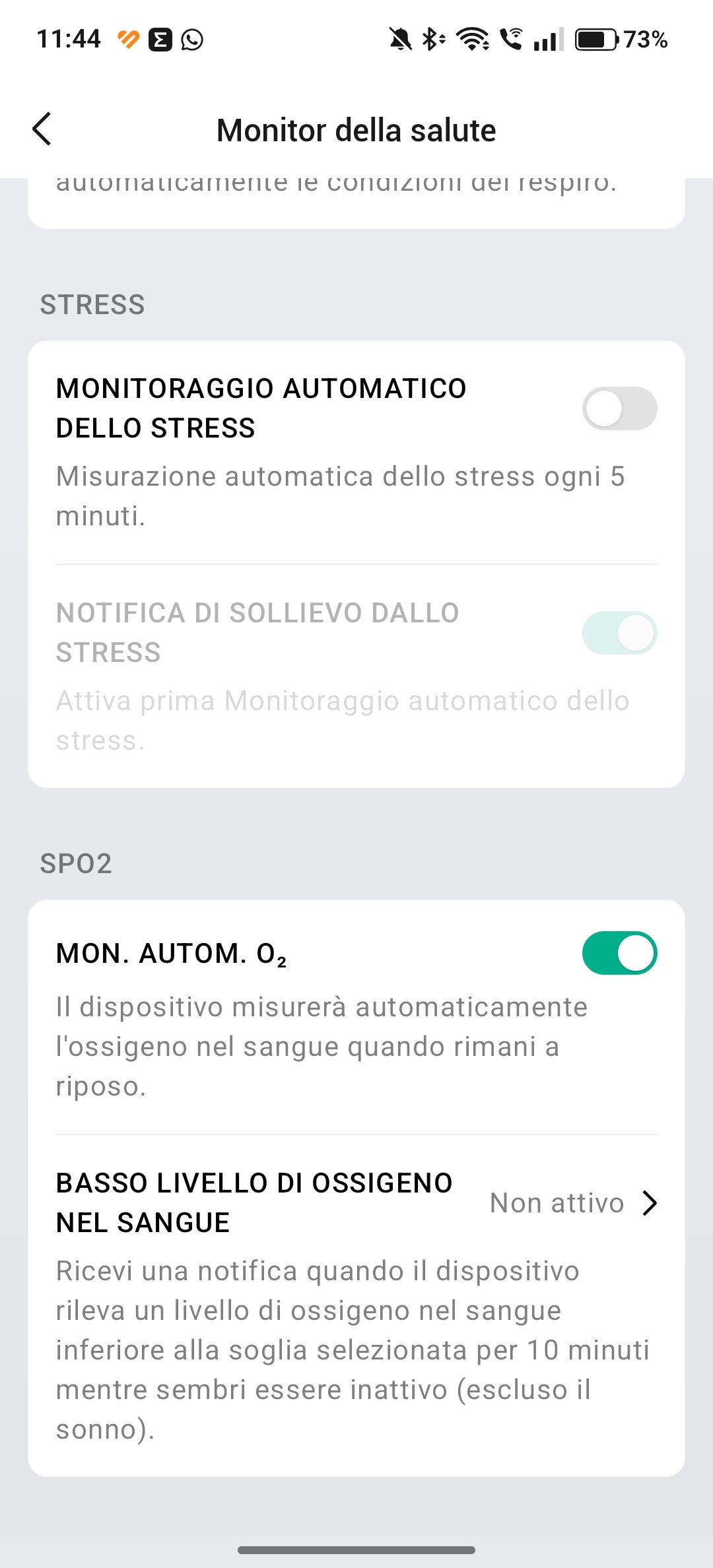Turn off Mon. autom. O₂
Image resolution: width=713 pixels, height=1568 pixels.
pos(619,953)
